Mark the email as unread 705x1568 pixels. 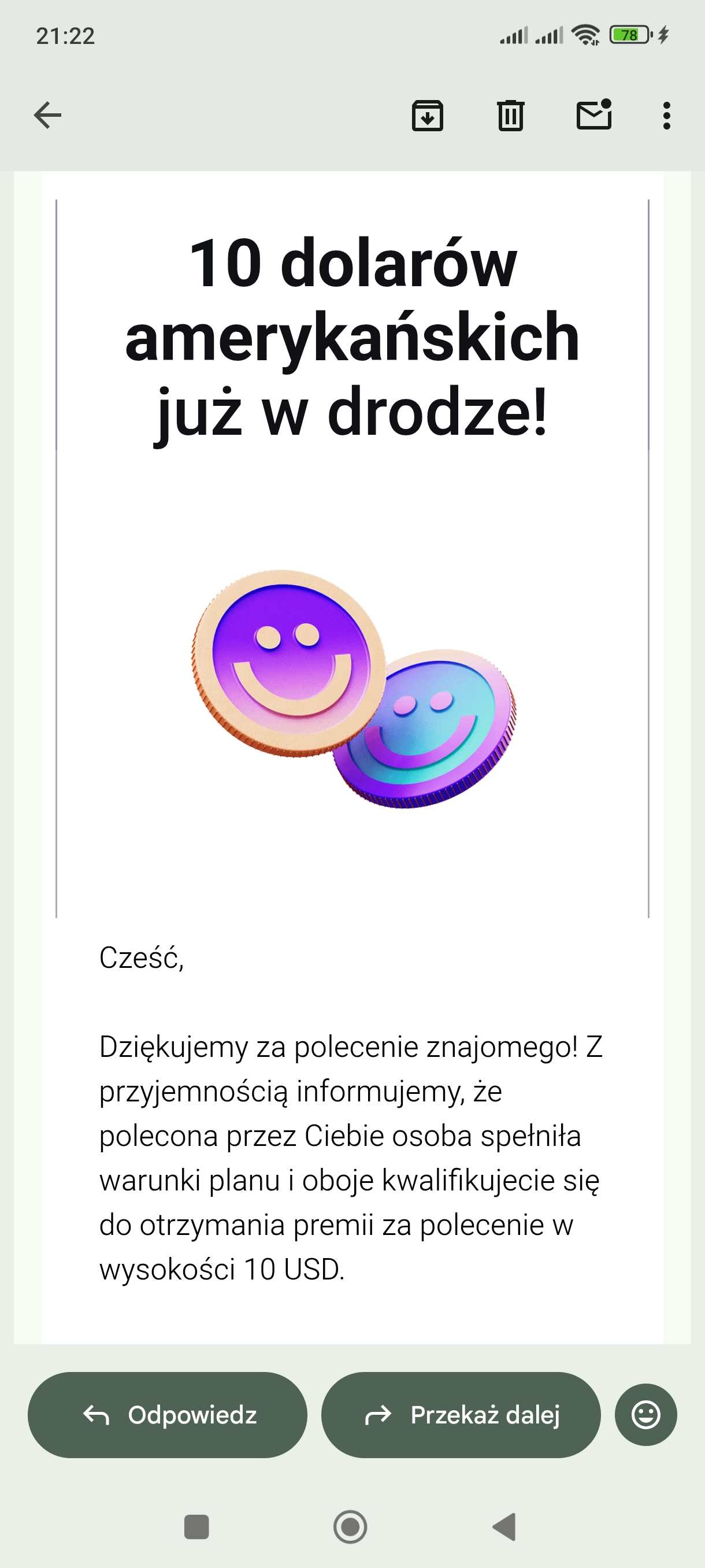click(593, 114)
